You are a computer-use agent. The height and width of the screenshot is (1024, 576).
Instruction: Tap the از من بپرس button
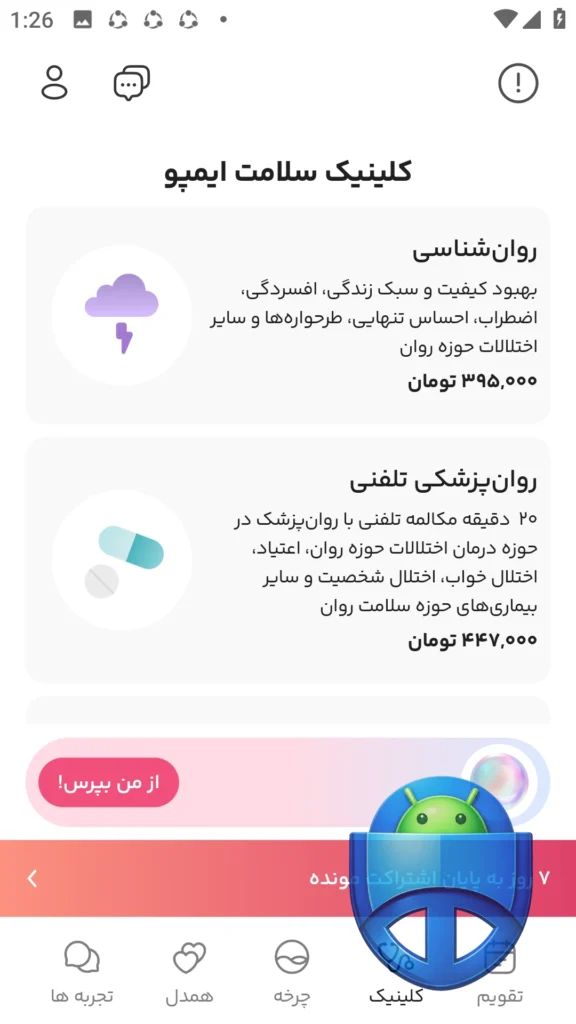(x=108, y=782)
